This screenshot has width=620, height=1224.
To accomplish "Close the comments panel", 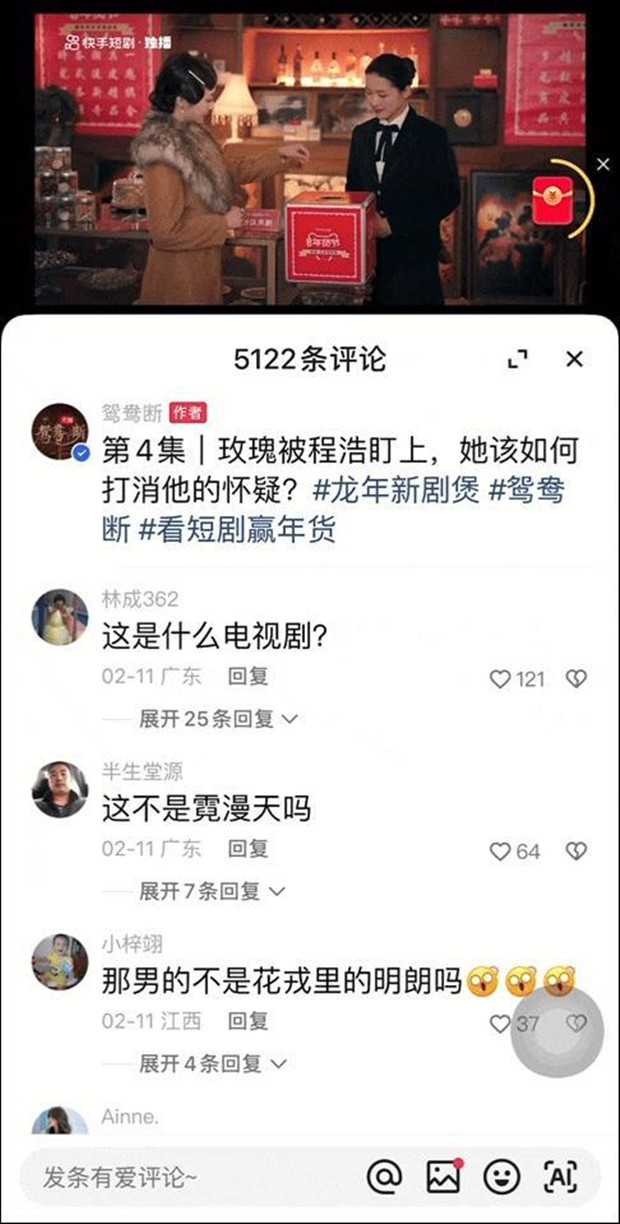I will pyautogui.click(x=574, y=359).
